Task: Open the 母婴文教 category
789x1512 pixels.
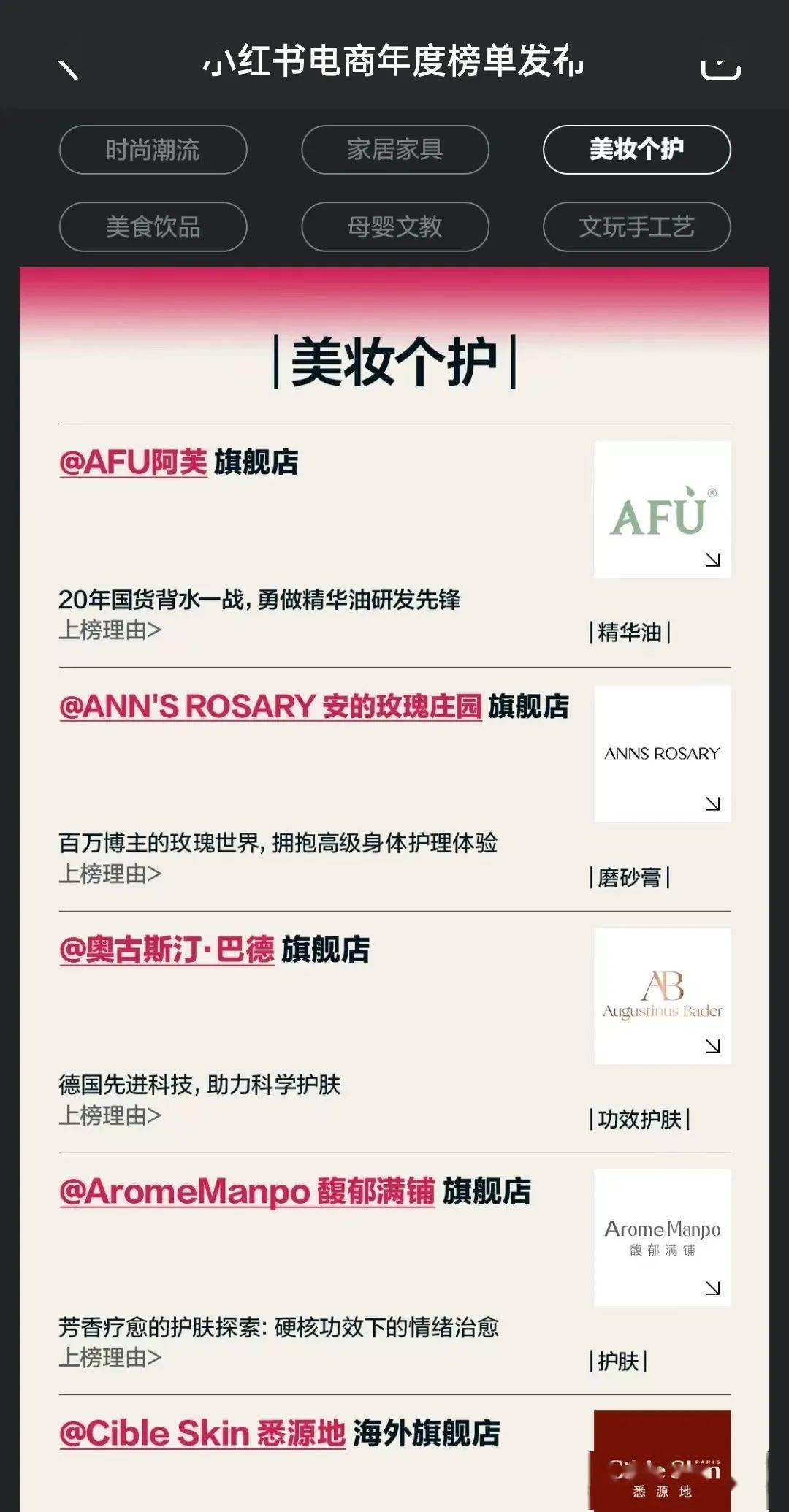Action: click(394, 226)
